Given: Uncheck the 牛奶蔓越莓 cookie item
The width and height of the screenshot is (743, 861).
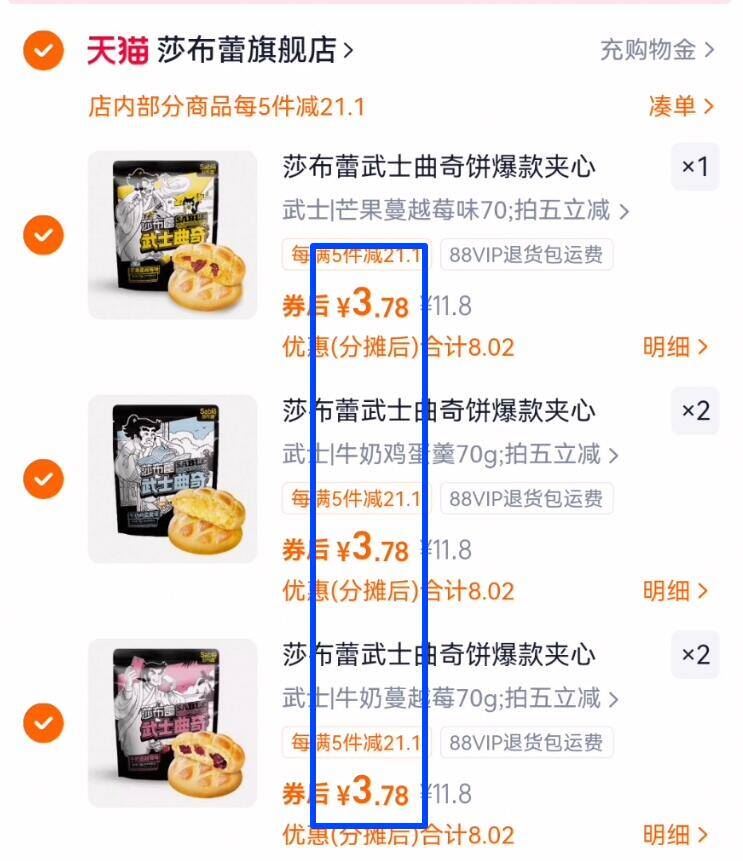Looking at the screenshot, I should [x=43, y=722].
